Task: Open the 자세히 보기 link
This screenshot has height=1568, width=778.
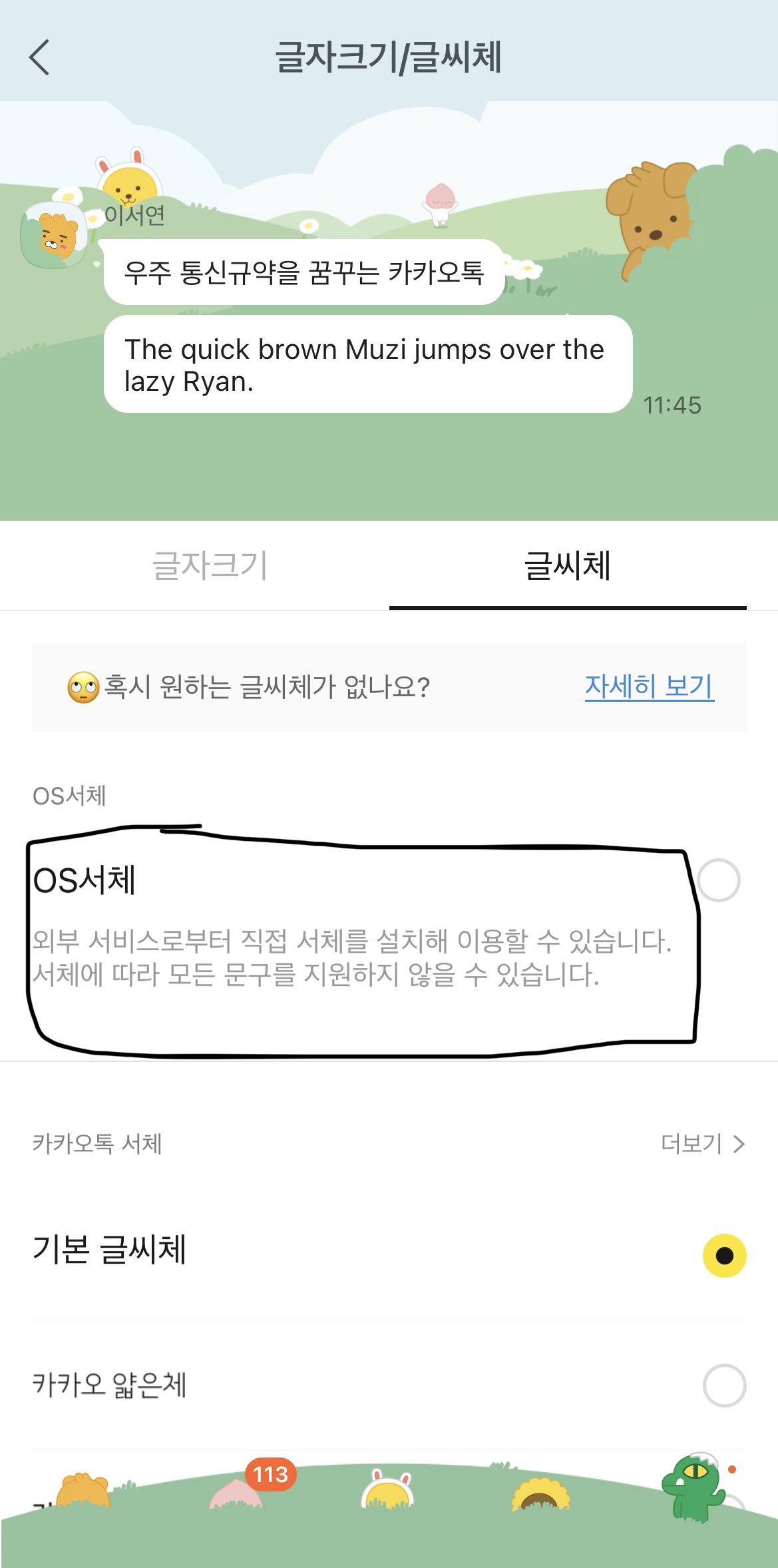Action: (x=649, y=686)
